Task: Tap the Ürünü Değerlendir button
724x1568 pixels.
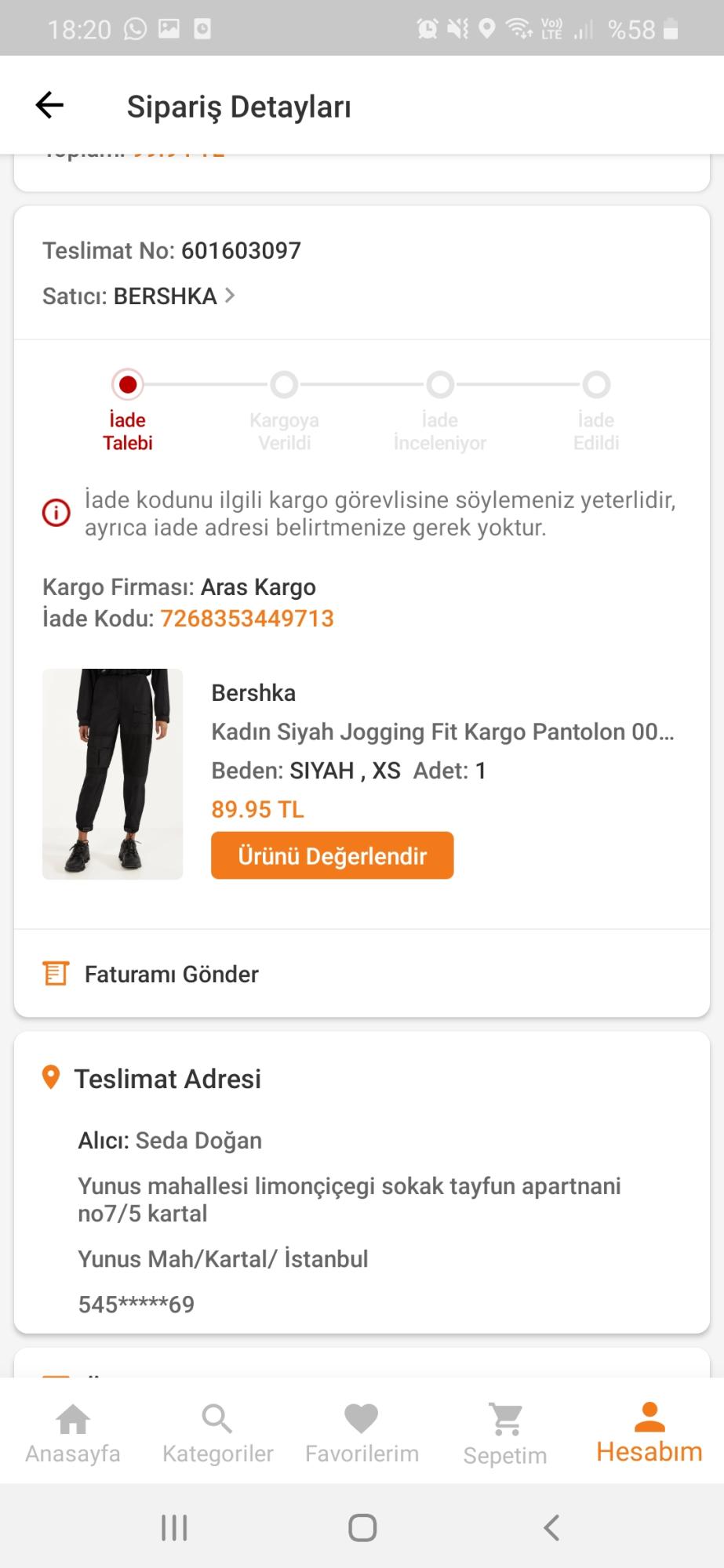Action: [x=332, y=855]
